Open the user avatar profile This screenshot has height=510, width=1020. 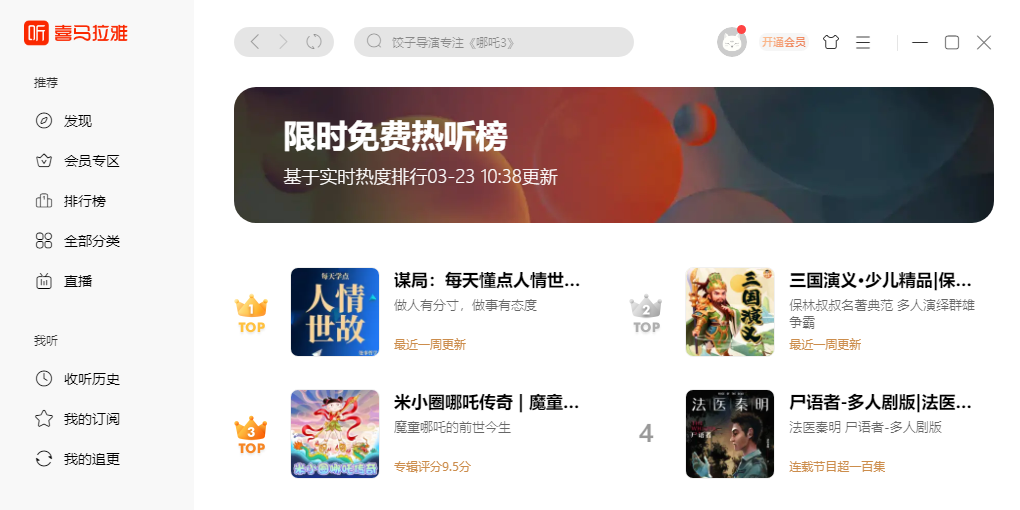(x=732, y=42)
